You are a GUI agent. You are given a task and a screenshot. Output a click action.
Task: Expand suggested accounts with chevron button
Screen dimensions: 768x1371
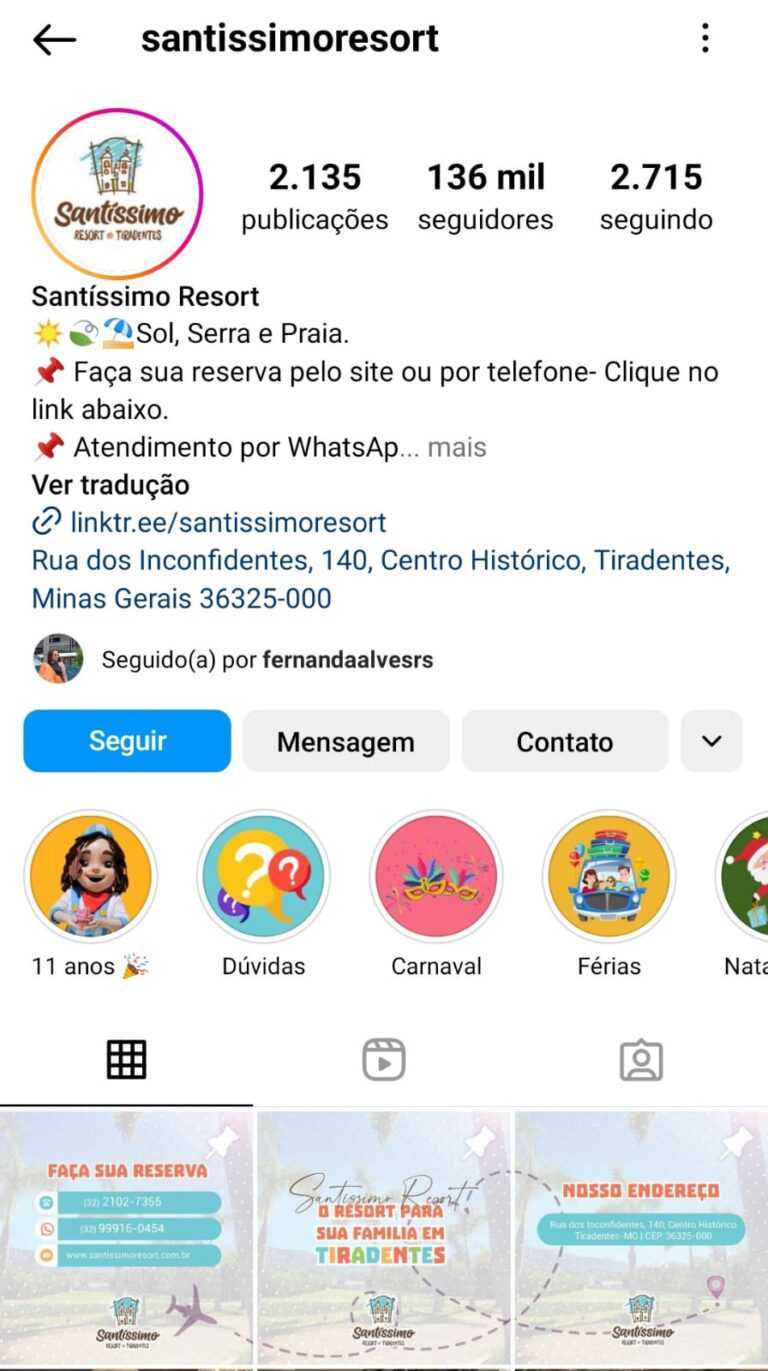coord(711,742)
